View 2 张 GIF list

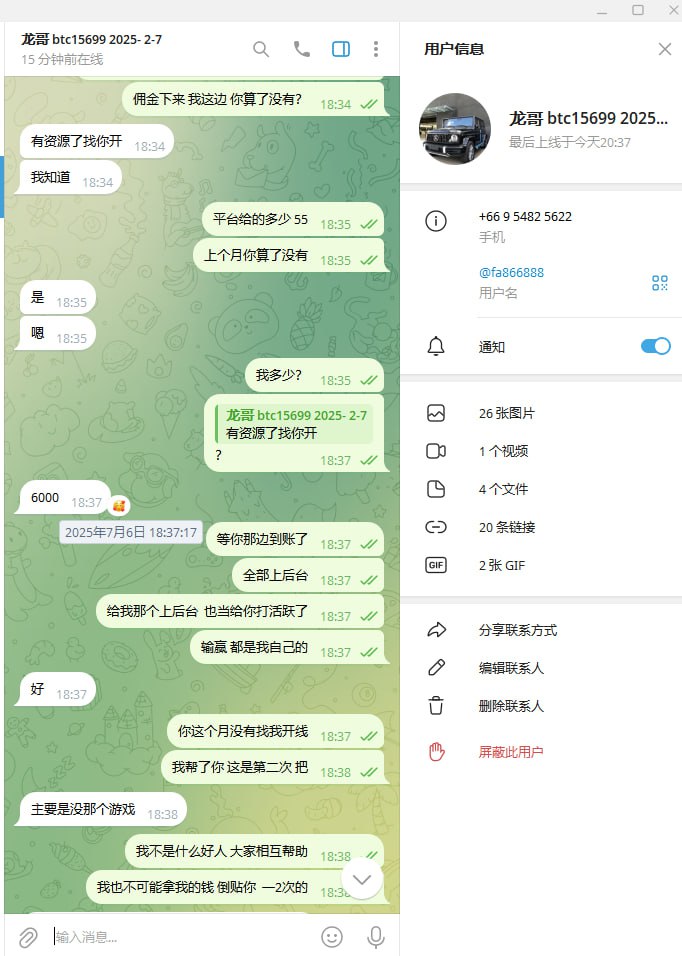coord(501,565)
